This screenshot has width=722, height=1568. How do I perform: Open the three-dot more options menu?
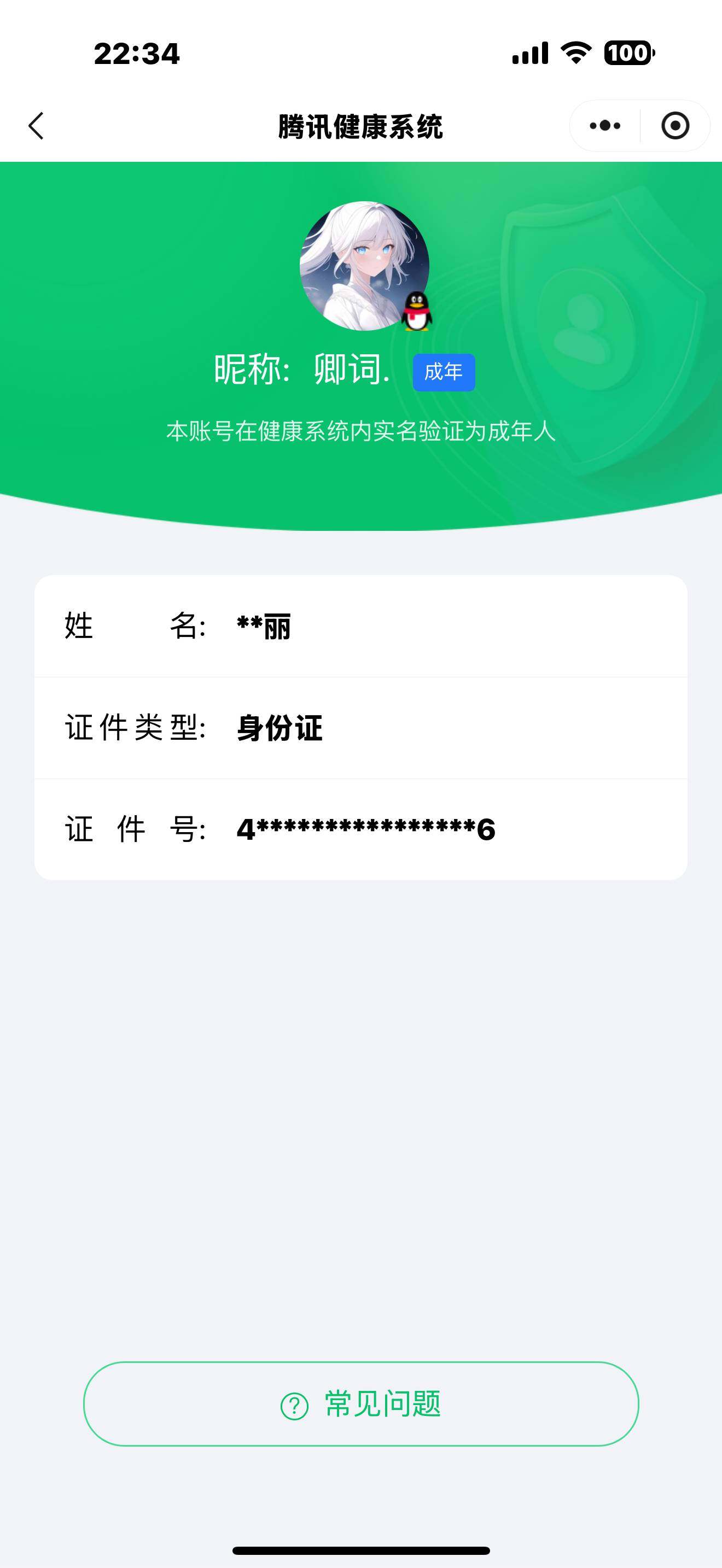[603, 126]
